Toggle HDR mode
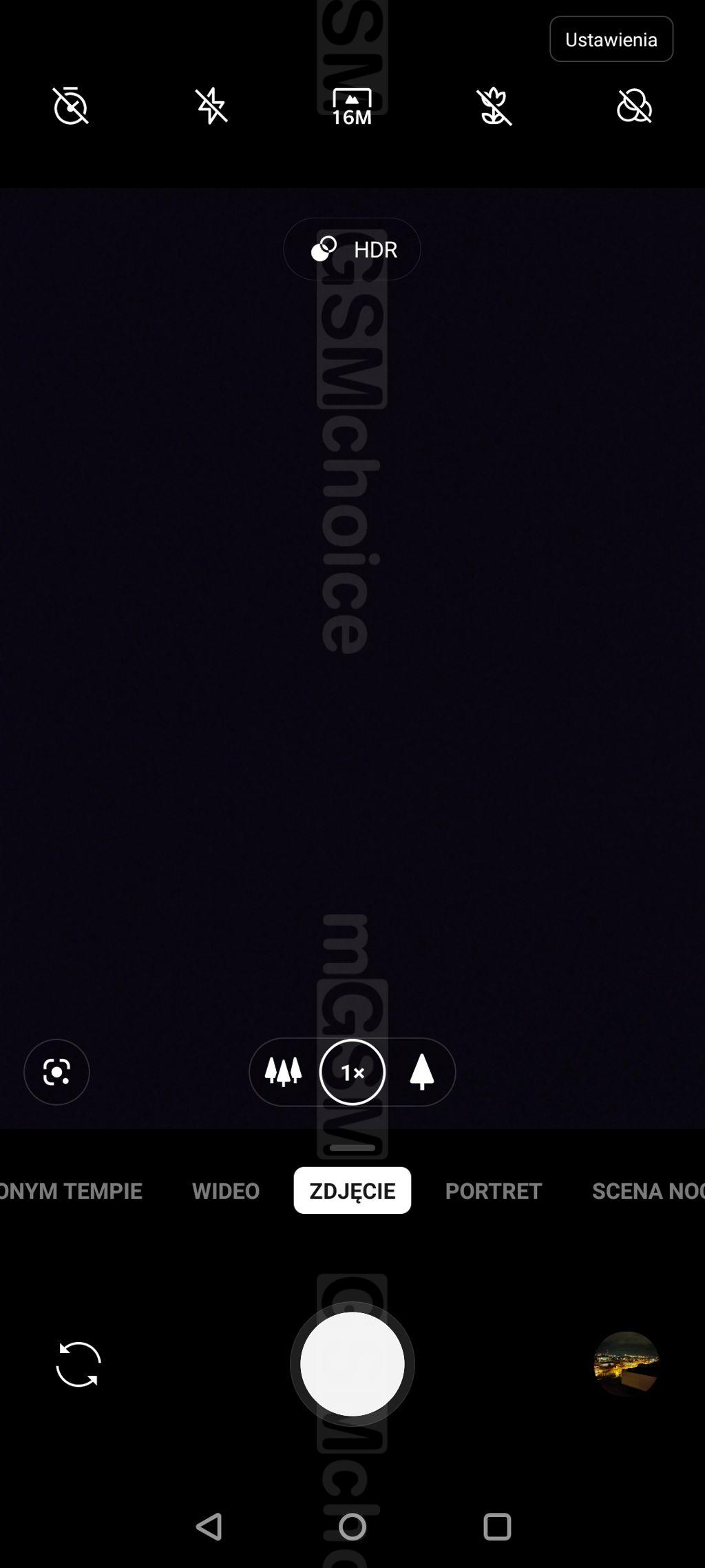This screenshot has width=705, height=1568. point(352,249)
